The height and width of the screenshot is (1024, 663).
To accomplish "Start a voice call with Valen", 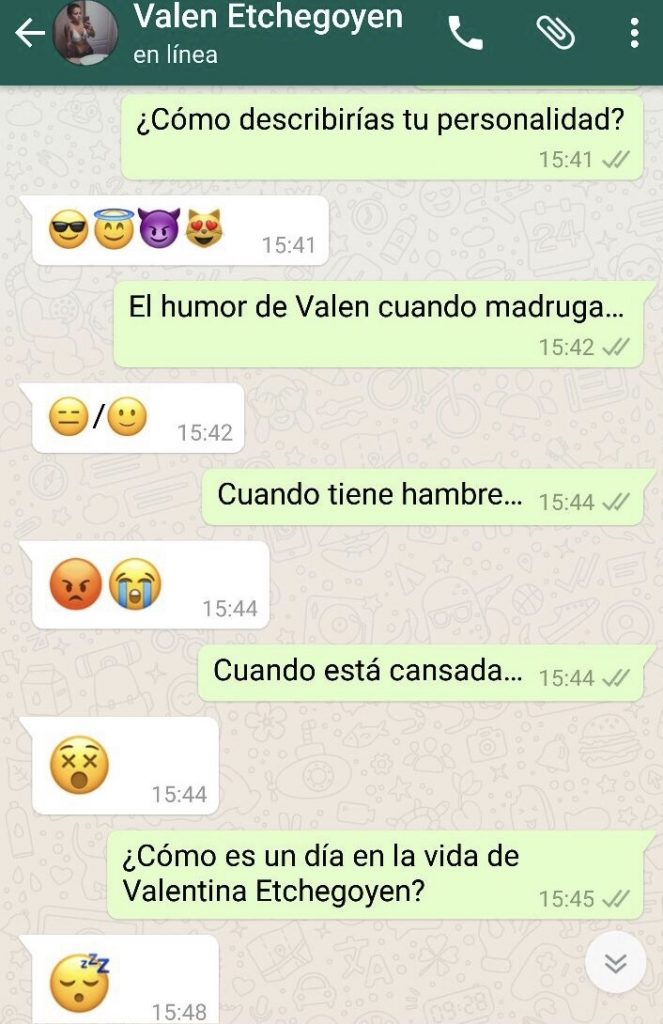I will [465, 34].
